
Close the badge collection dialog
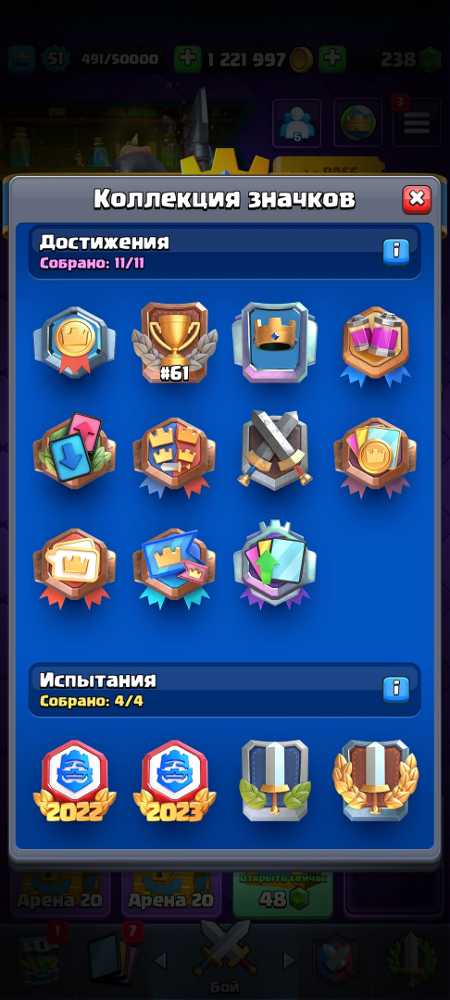point(416,200)
